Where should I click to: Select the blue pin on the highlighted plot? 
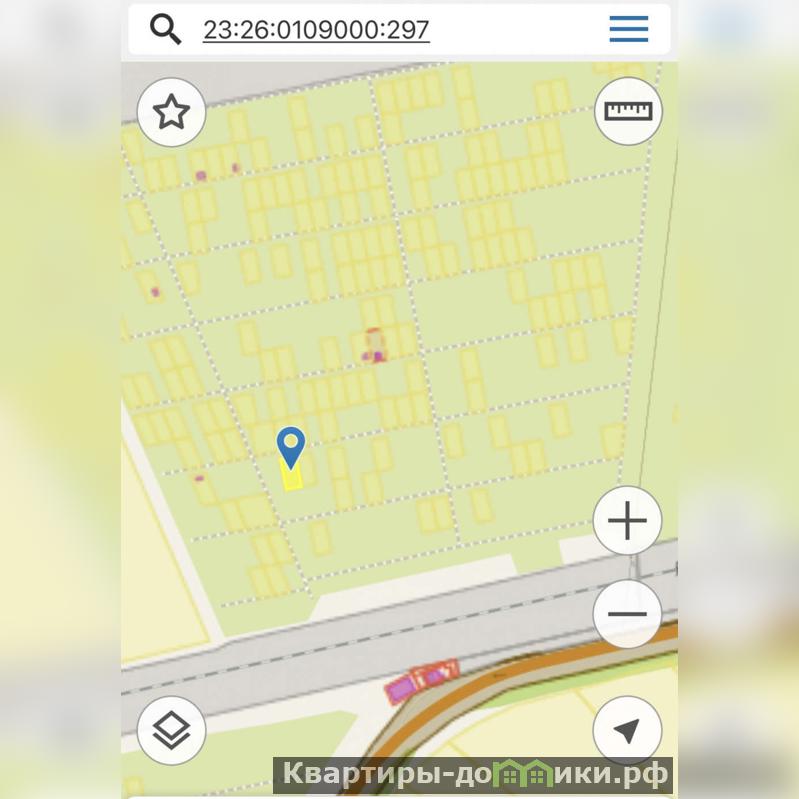[x=291, y=448]
